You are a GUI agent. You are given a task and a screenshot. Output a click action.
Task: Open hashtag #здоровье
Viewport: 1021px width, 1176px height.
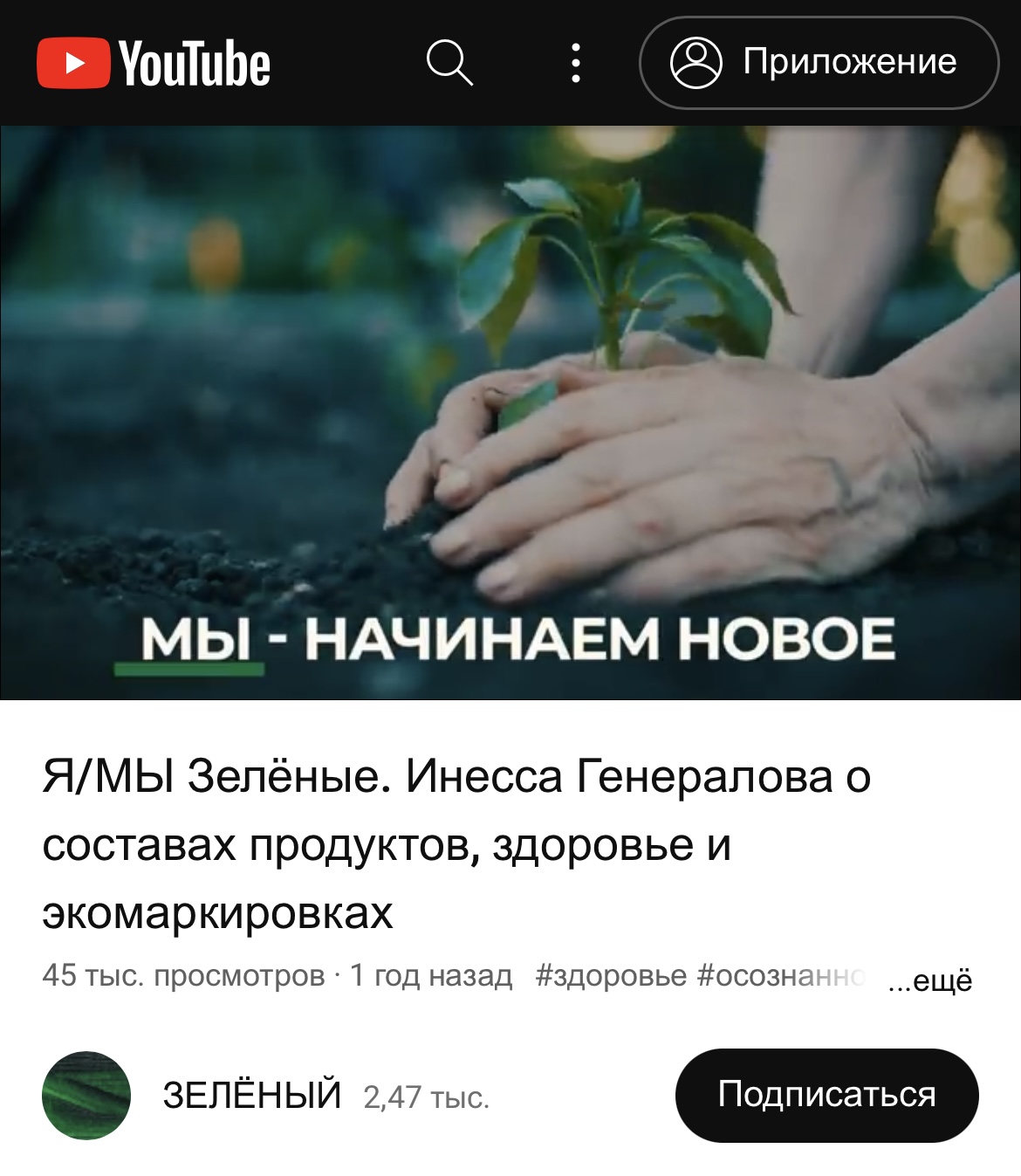[611, 975]
